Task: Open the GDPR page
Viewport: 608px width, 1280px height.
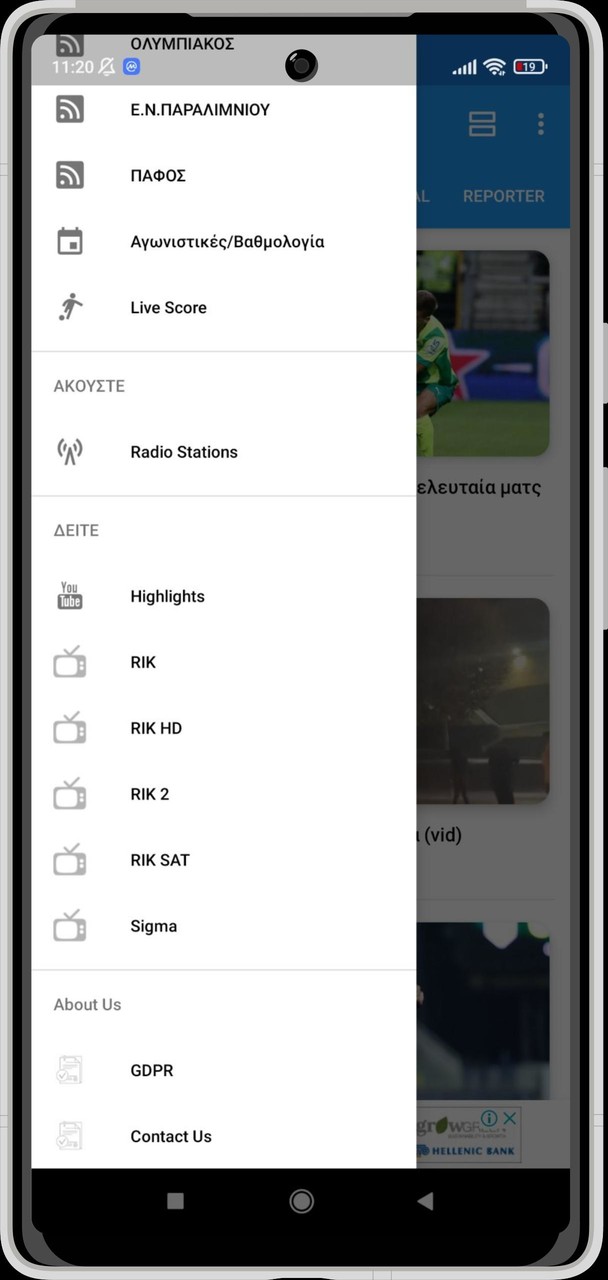Action: [x=152, y=1071]
